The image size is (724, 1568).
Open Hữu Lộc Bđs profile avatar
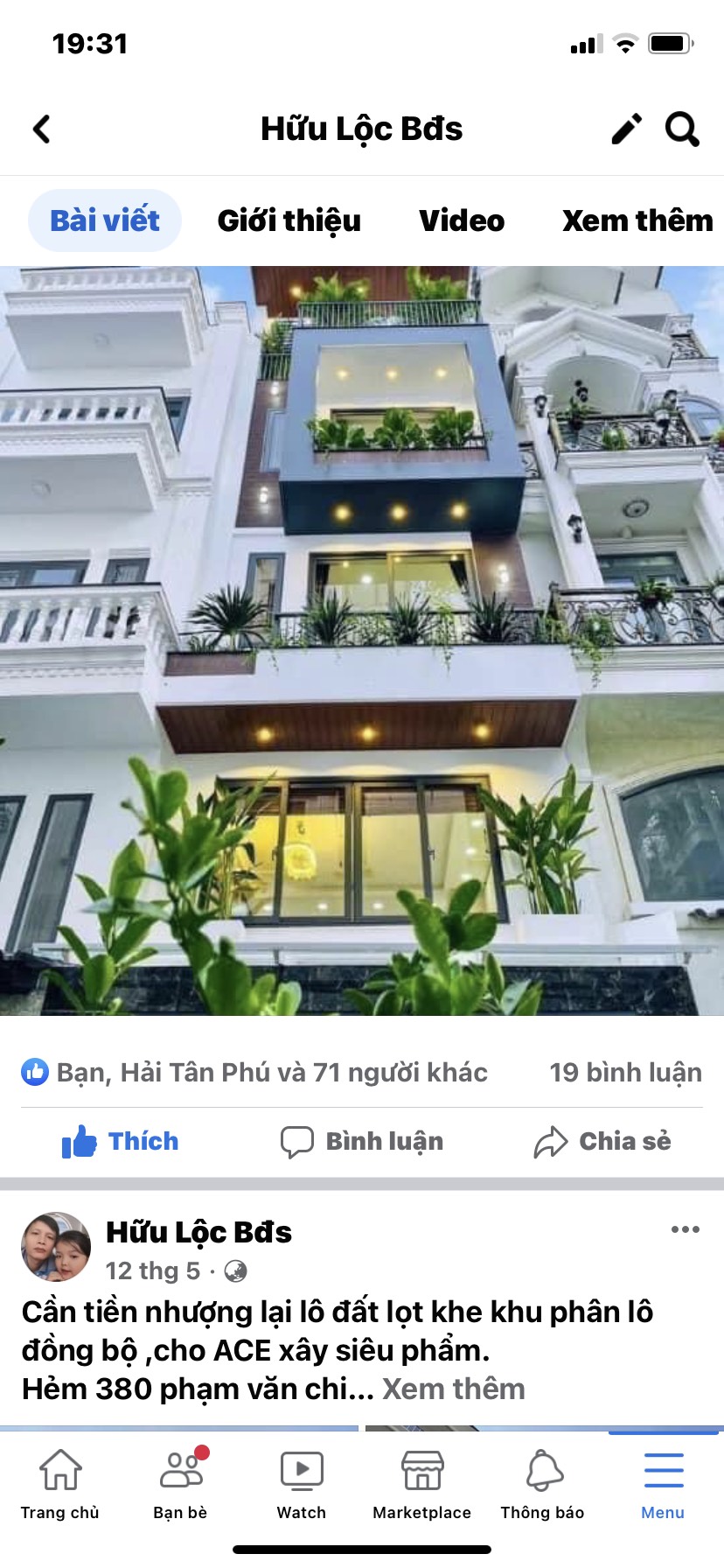[x=56, y=1247]
